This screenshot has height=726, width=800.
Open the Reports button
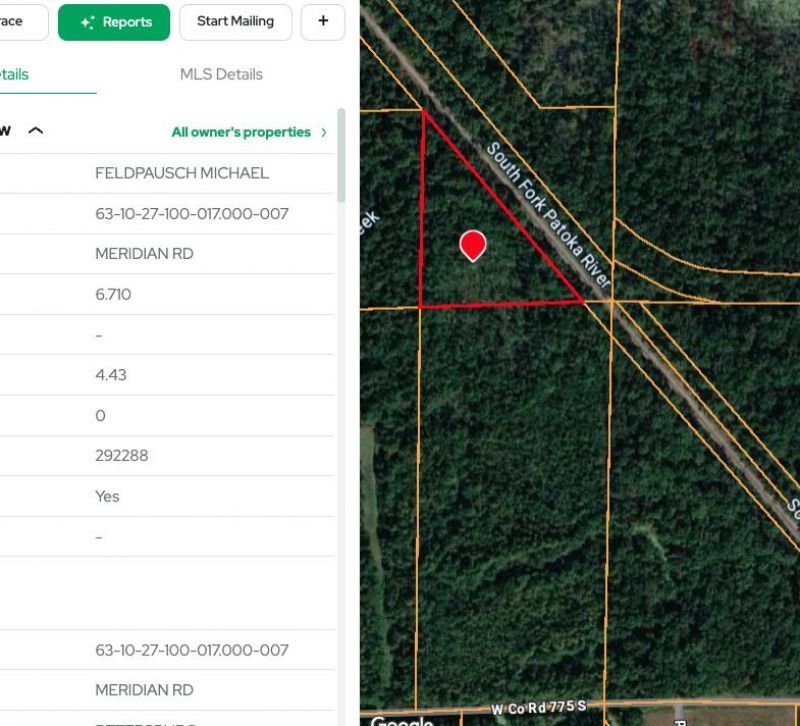tap(114, 22)
